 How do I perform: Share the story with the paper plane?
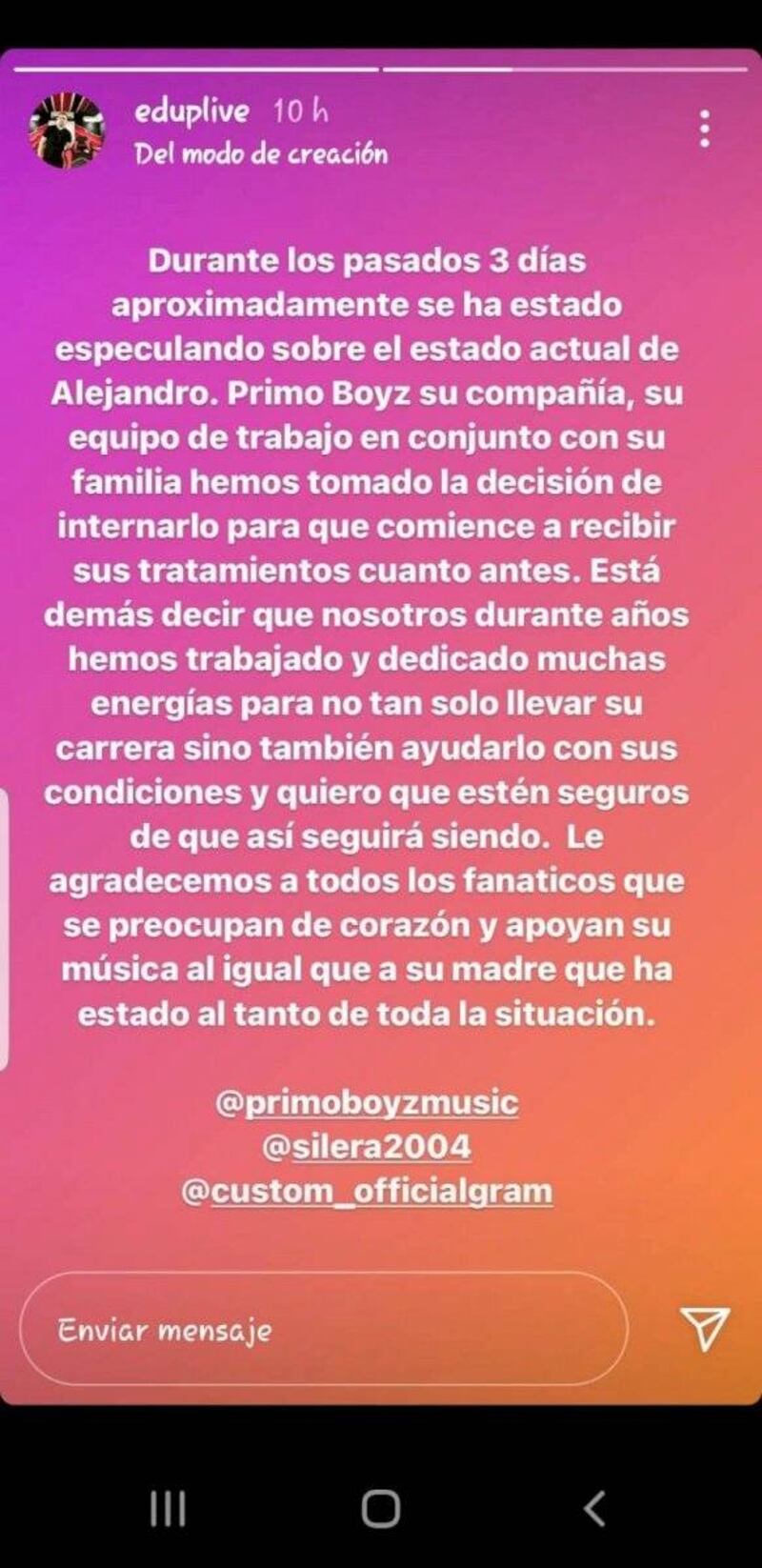coord(705,1328)
